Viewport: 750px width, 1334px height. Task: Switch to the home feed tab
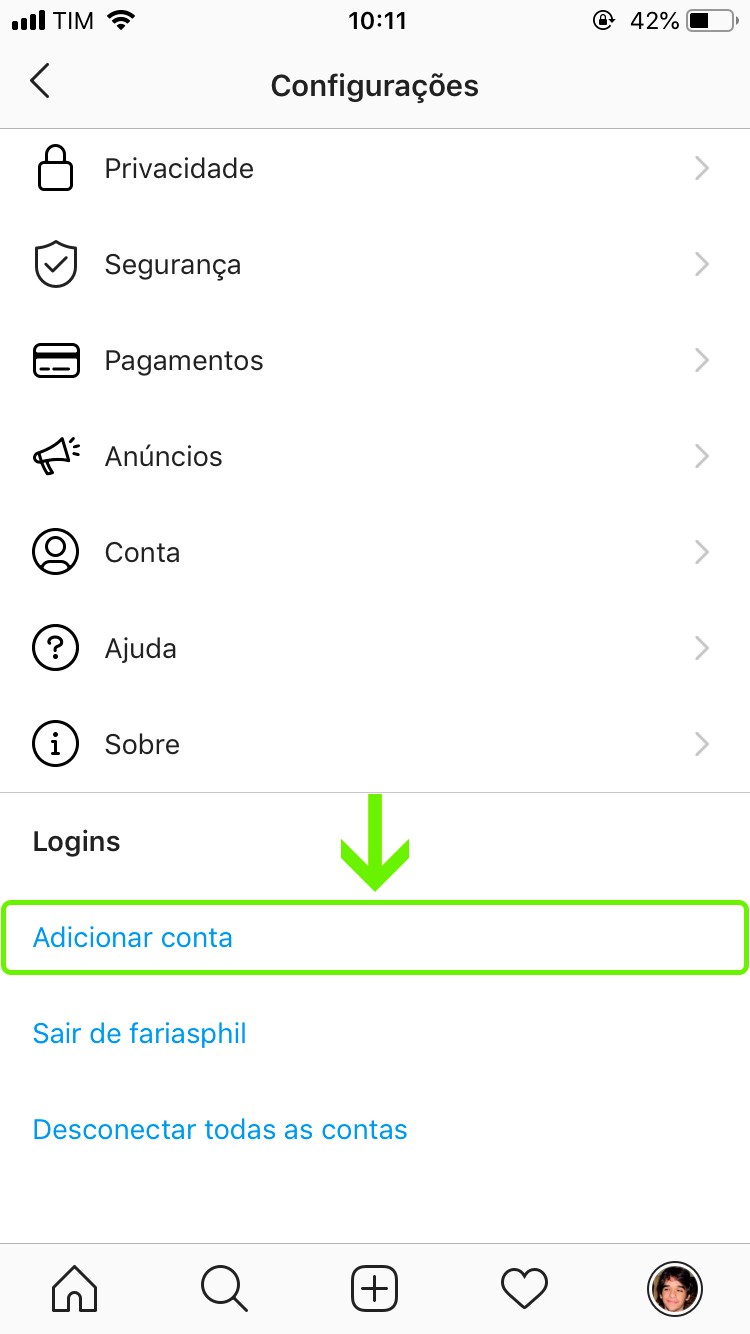coord(75,1288)
